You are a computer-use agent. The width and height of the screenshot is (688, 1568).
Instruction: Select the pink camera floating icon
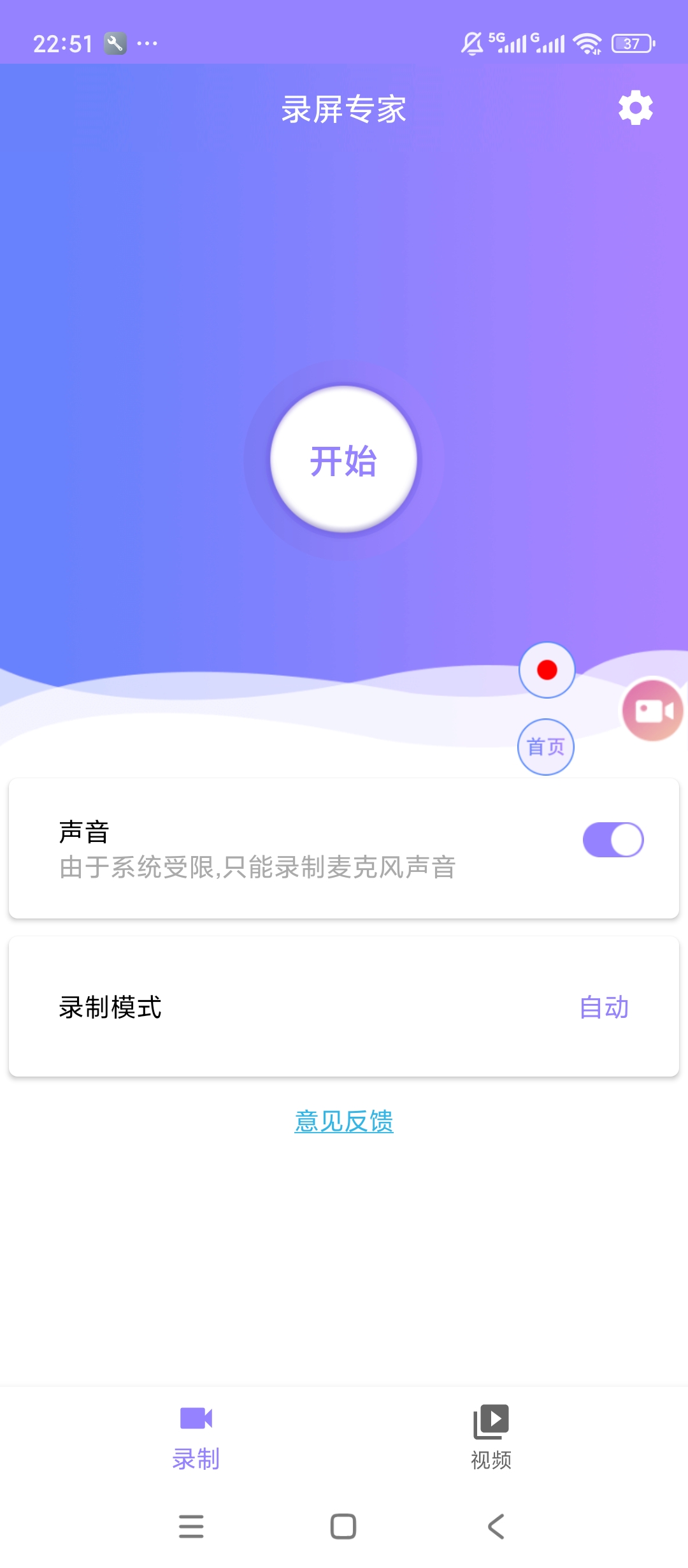tap(651, 709)
